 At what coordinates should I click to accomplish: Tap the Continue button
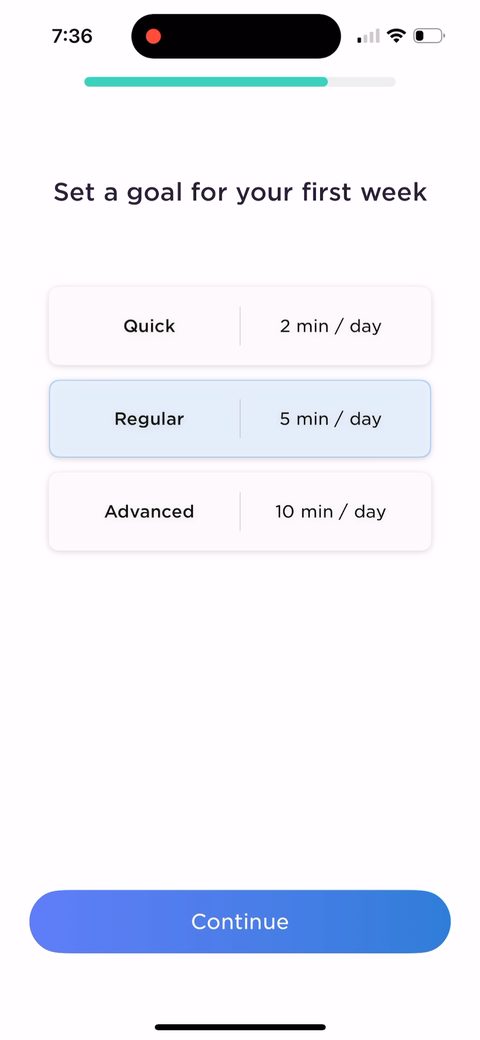tap(240, 921)
